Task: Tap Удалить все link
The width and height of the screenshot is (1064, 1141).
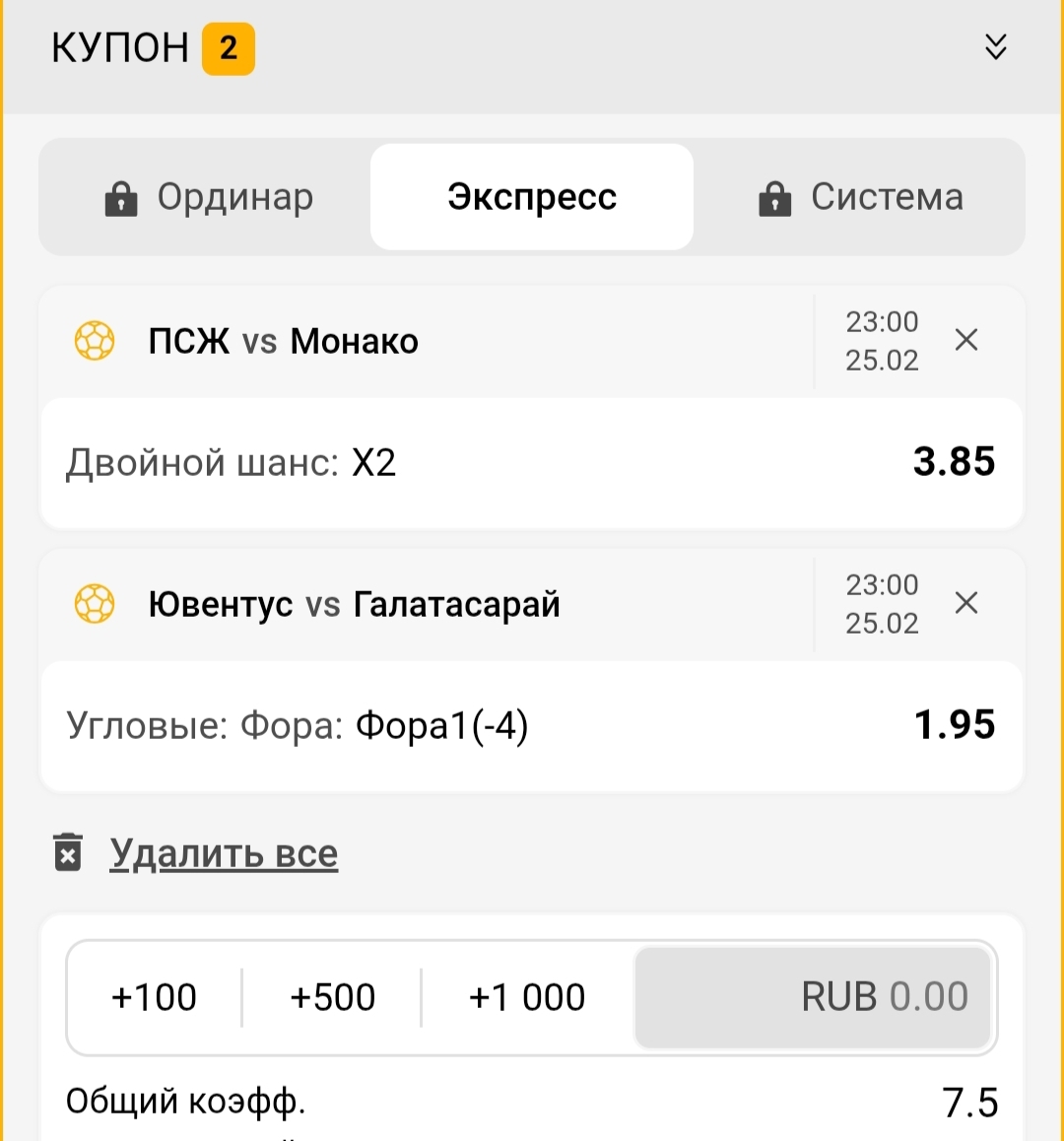Action: click(x=224, y=853)
